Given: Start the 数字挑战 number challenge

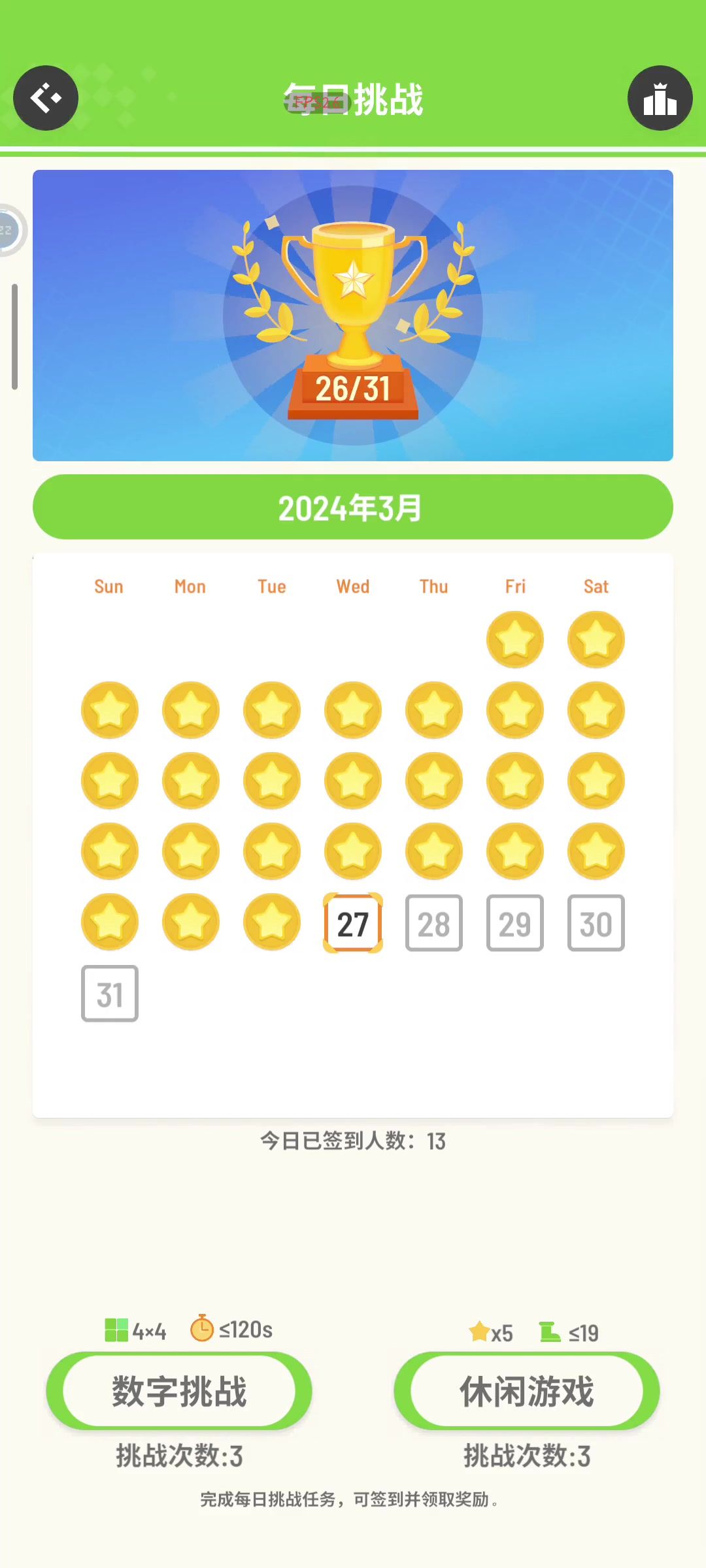Looking at the screenshot, I should tap(179, 1391).
